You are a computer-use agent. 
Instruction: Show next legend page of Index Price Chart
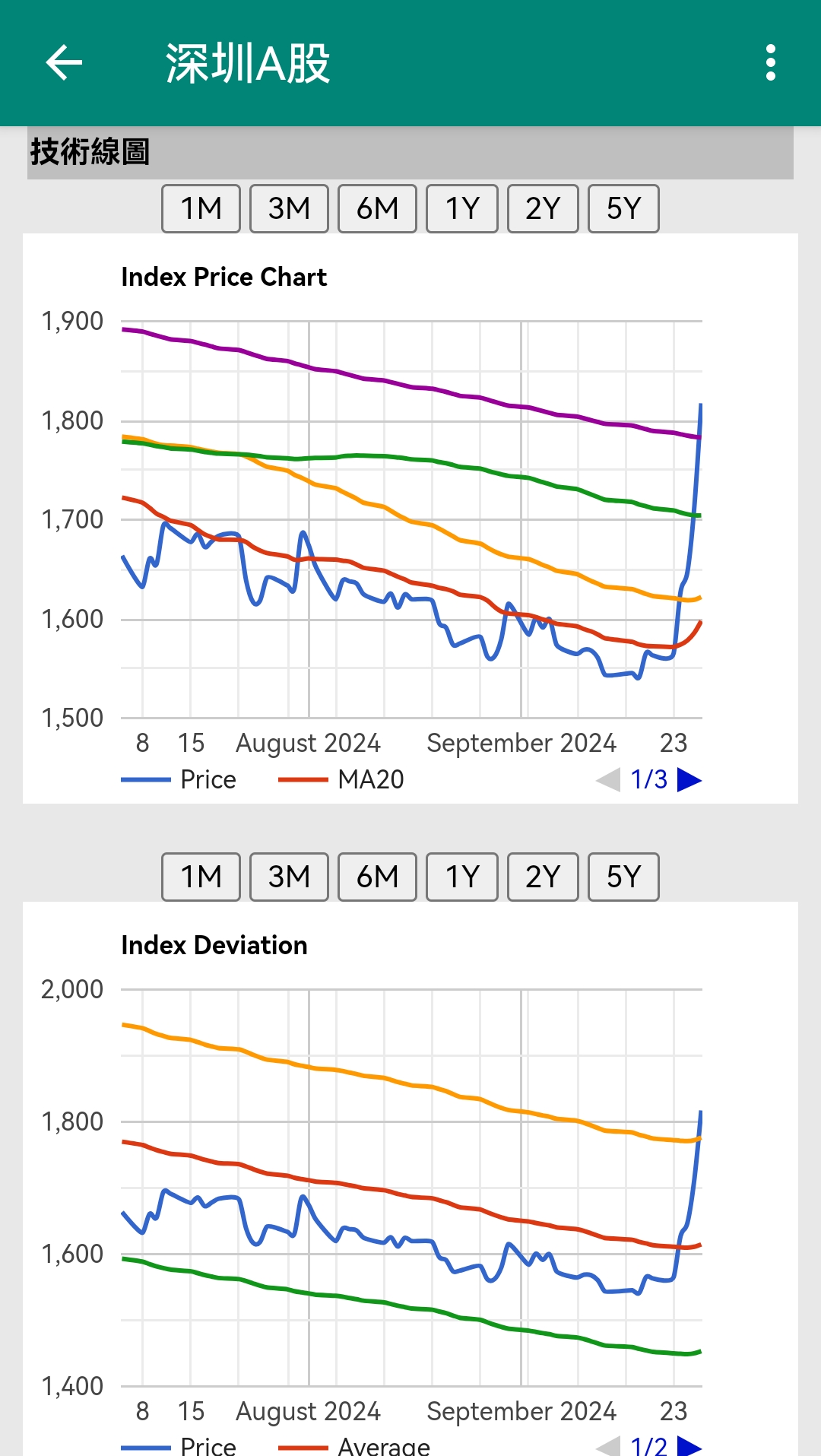(x=689, y=780)
